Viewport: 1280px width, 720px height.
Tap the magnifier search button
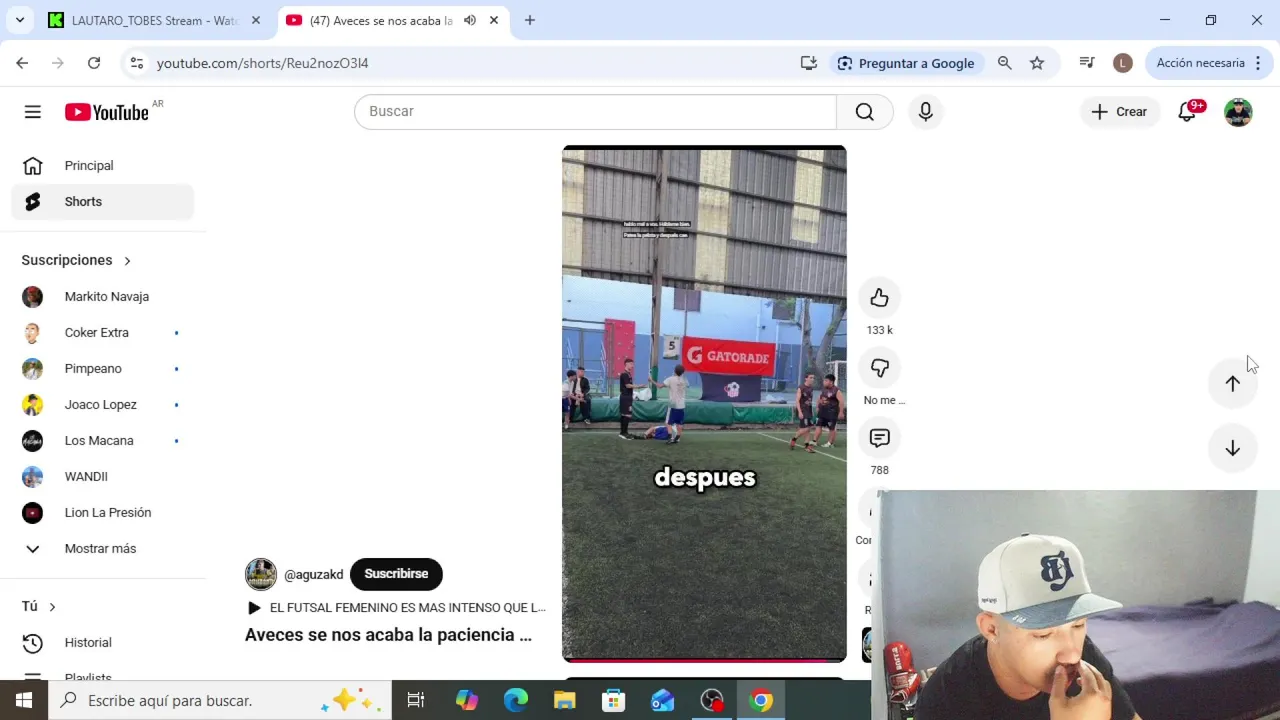[864, 111]
